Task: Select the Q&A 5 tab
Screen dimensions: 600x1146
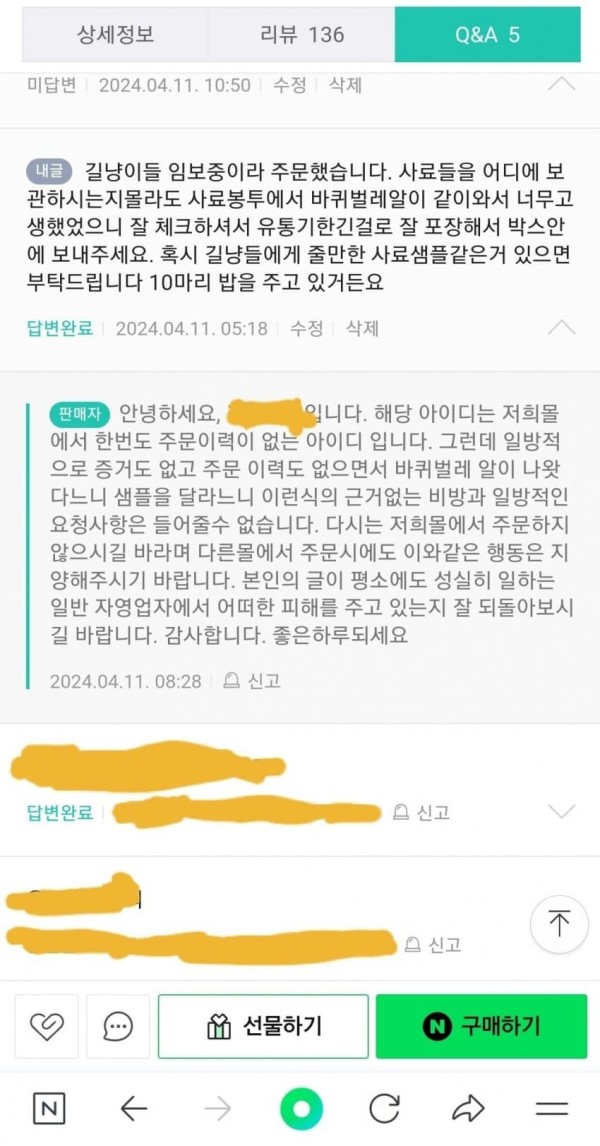Action: [x=487, y=34]
